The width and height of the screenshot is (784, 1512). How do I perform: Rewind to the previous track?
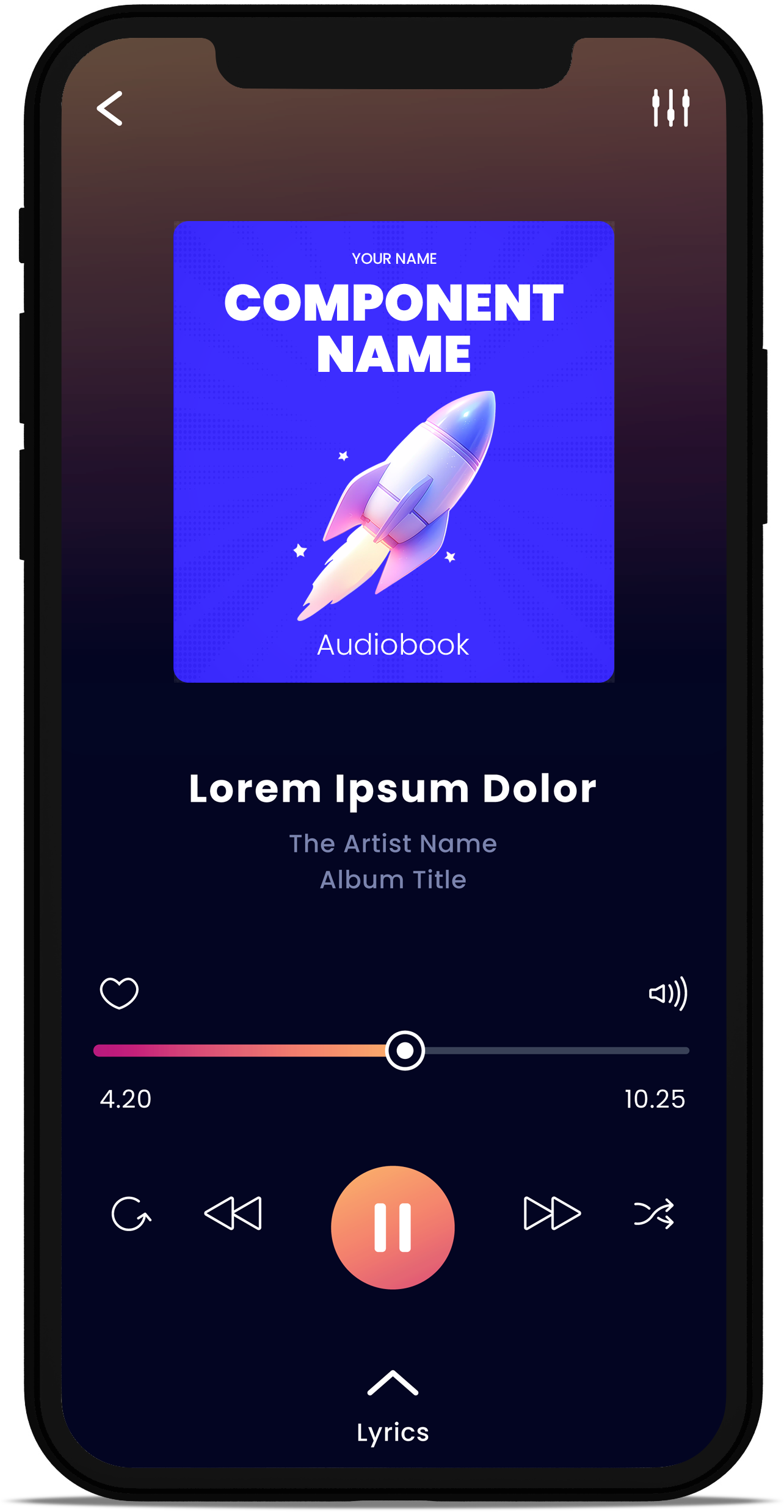tap(233, 1213)
